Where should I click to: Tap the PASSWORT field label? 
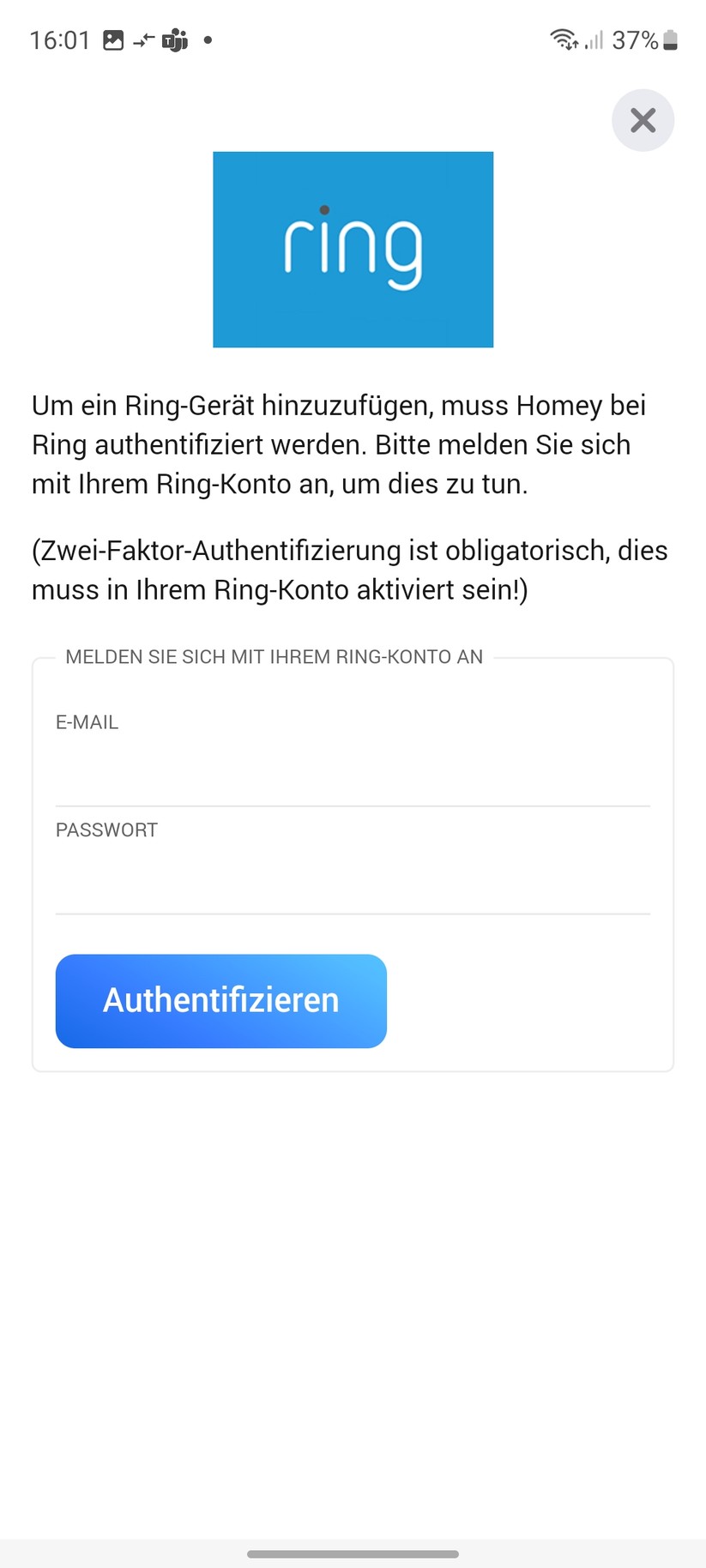106,829
